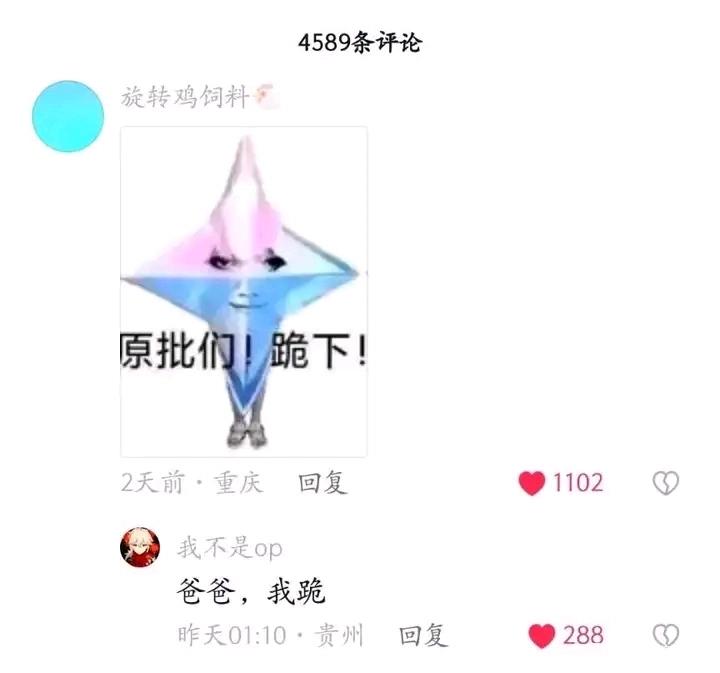Dislike 旋转鸡饲料's comment
This screenshot has width=720, height=673.
tap(665, 484)
